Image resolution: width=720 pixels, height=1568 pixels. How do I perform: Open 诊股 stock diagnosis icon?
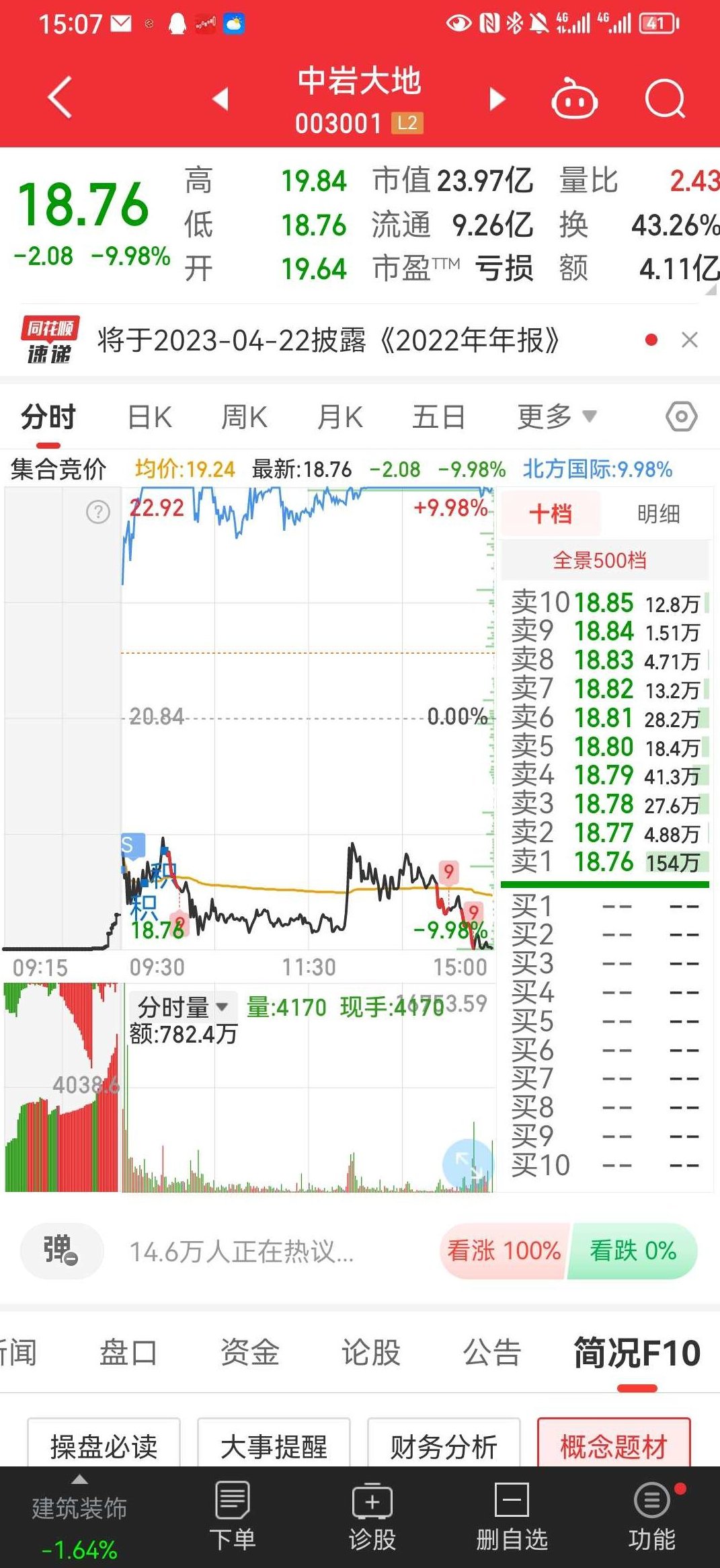click(x=372, y=1514)
